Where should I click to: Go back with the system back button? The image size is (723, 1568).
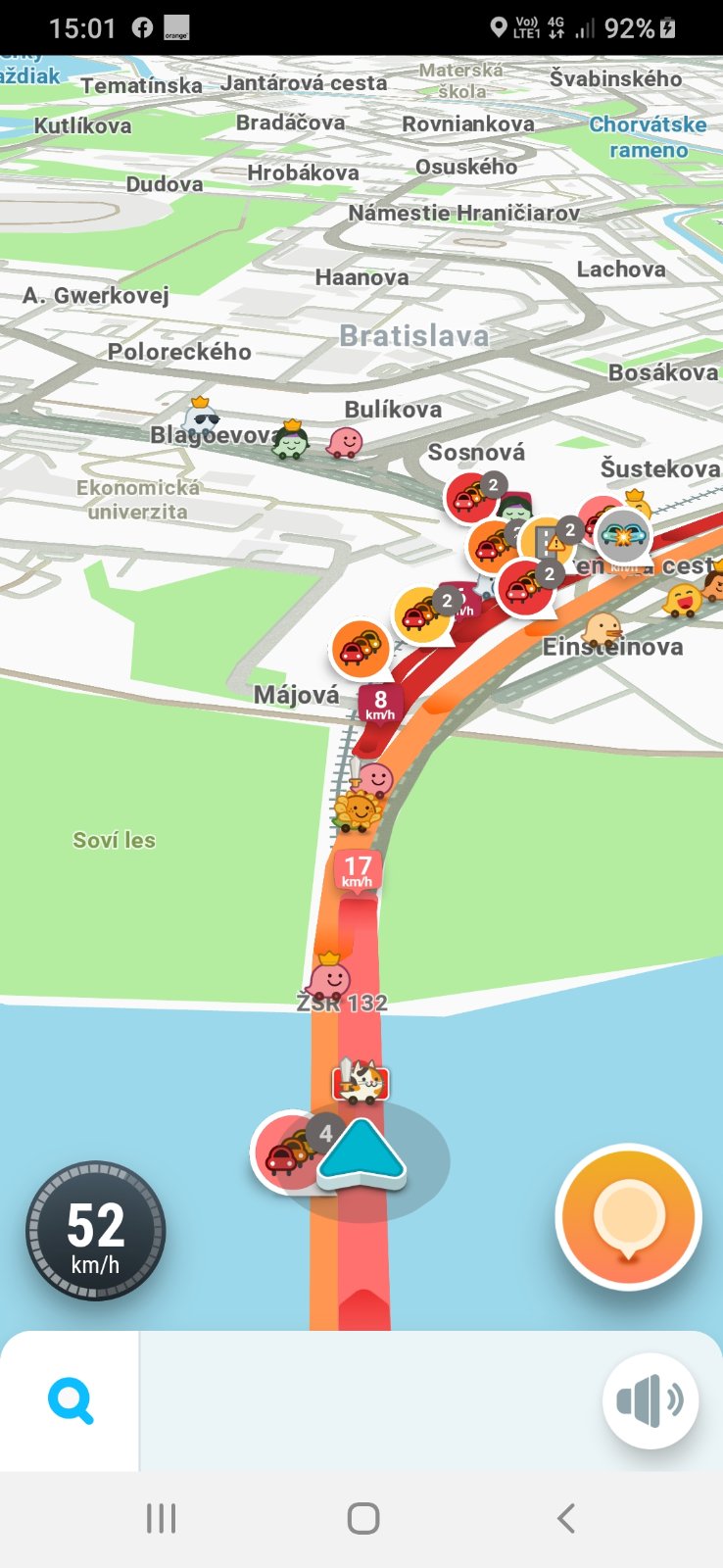click(x=565, y=1518)
